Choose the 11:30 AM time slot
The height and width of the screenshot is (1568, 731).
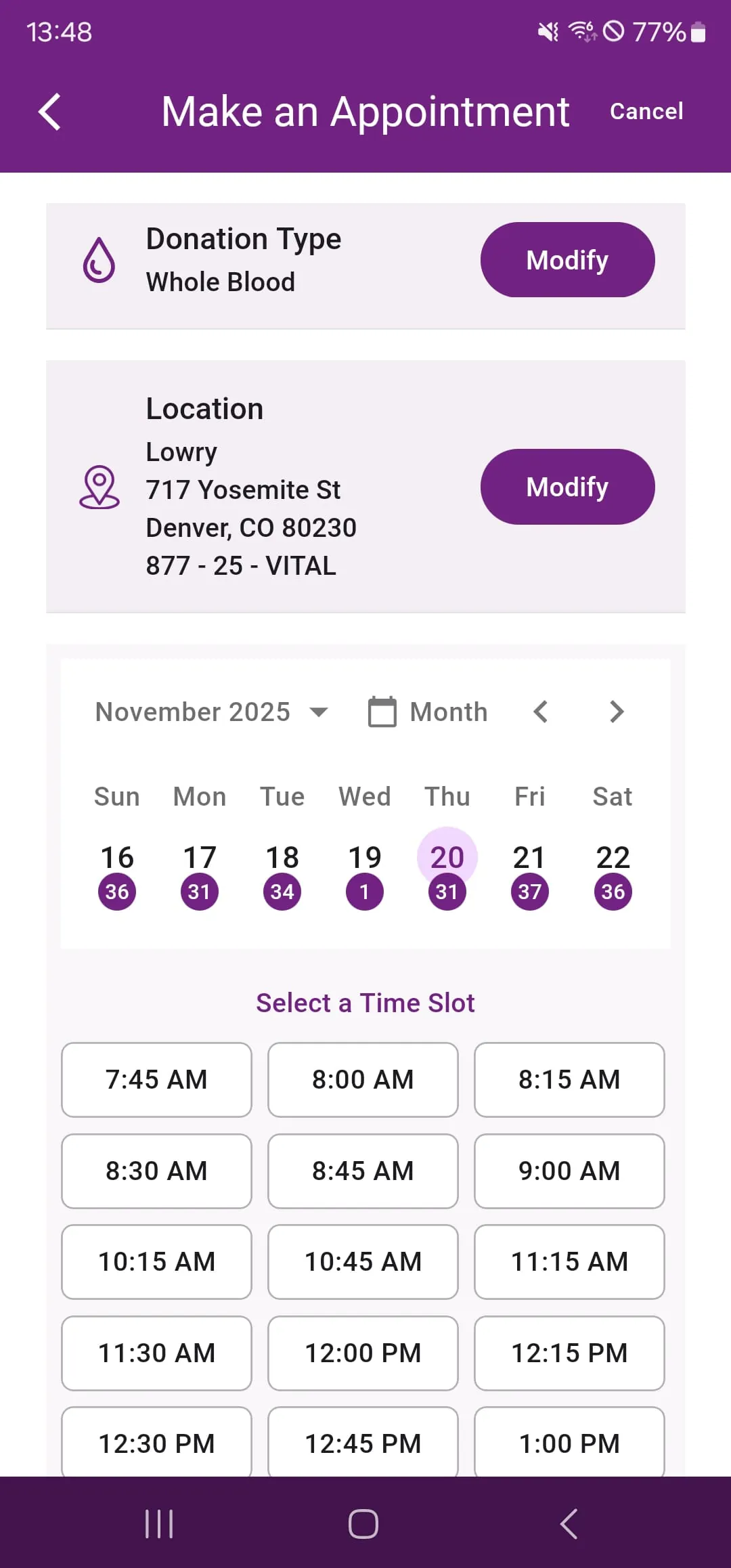point(156,1353)
